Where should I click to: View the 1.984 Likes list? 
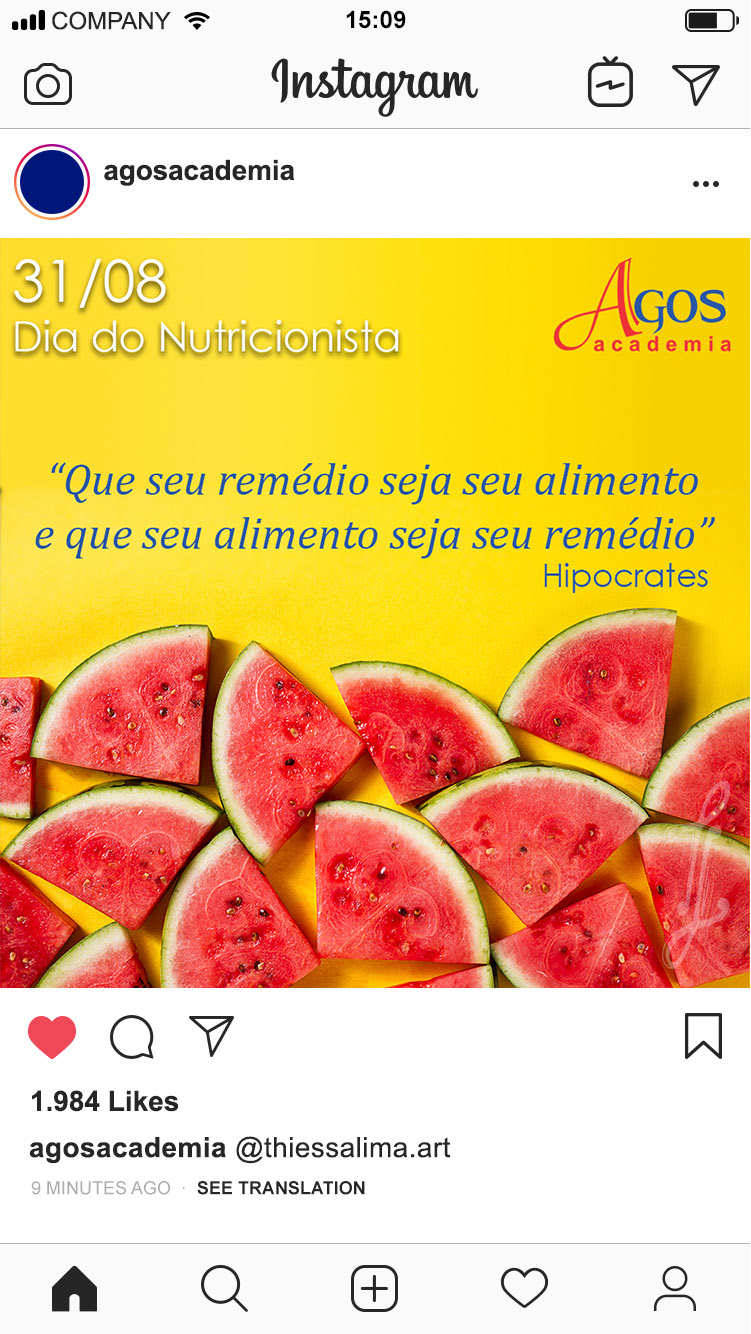point(105,1102)
